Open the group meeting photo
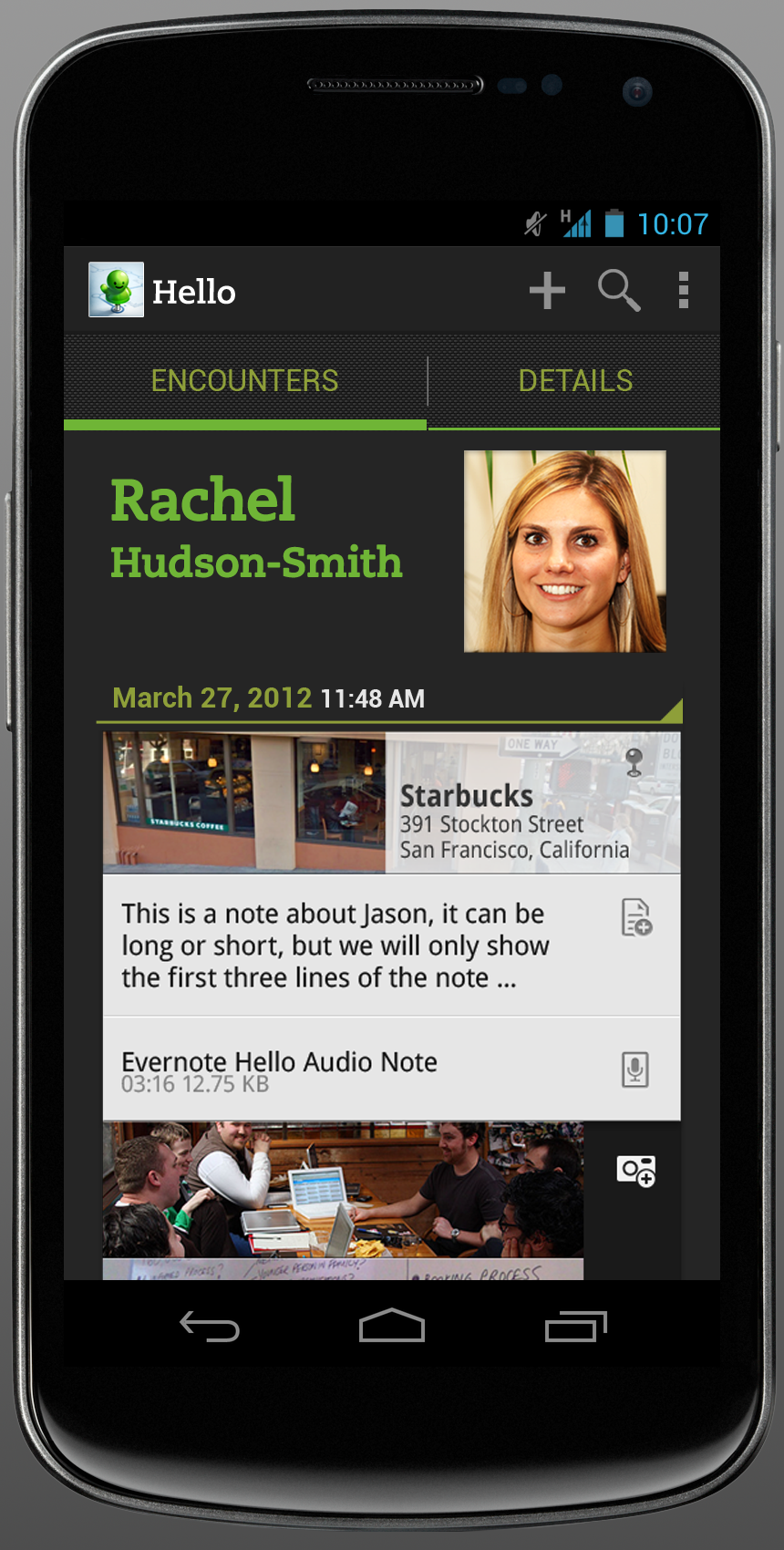 (x=343, y=1190)
